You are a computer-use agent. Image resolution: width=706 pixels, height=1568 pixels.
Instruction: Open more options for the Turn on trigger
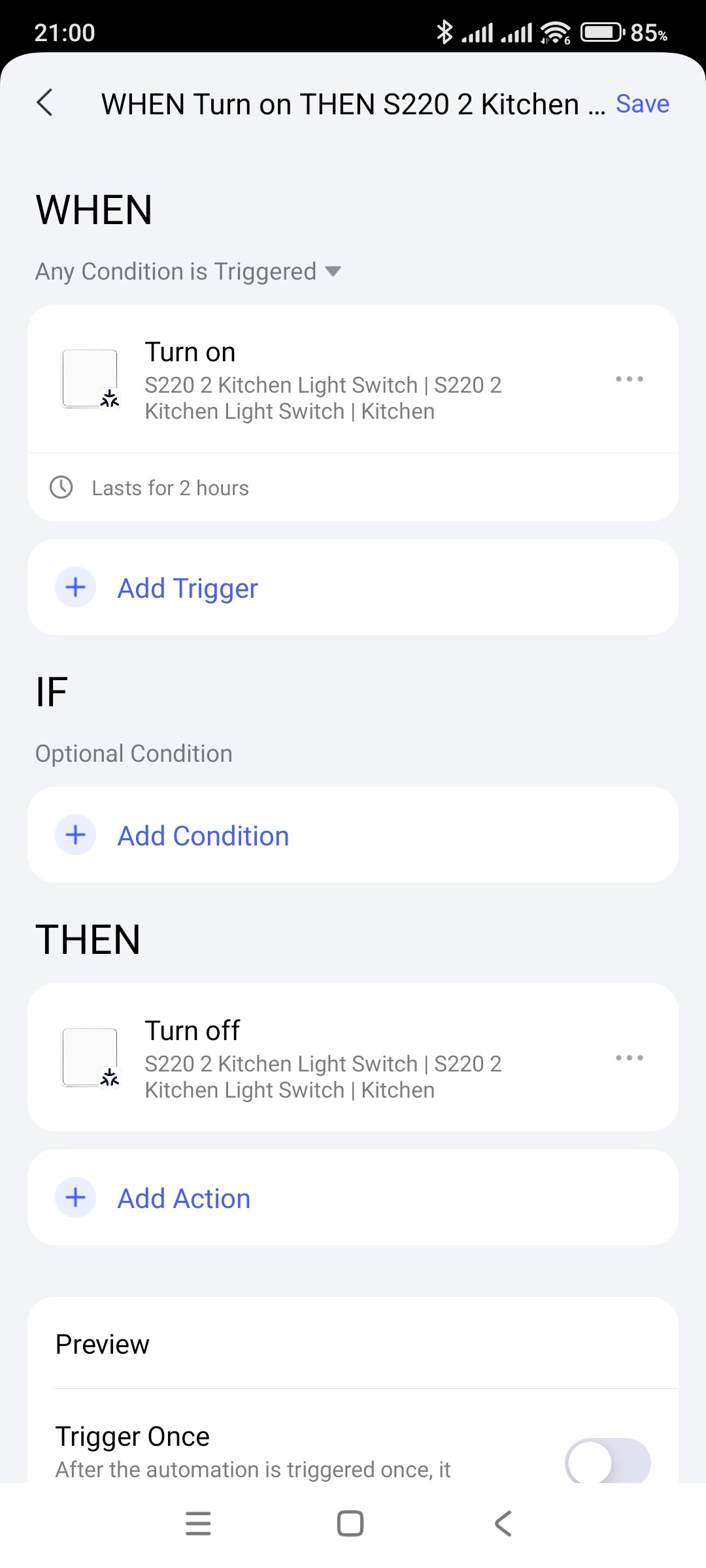(x=629, y=379)
